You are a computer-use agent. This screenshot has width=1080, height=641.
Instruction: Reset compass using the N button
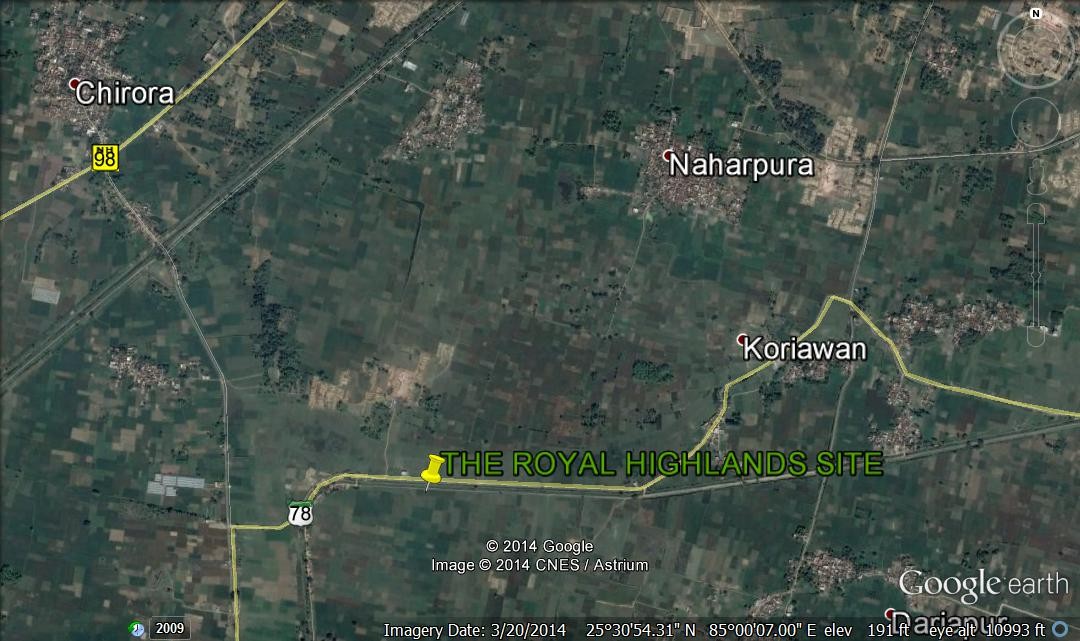coord(1036,14)
